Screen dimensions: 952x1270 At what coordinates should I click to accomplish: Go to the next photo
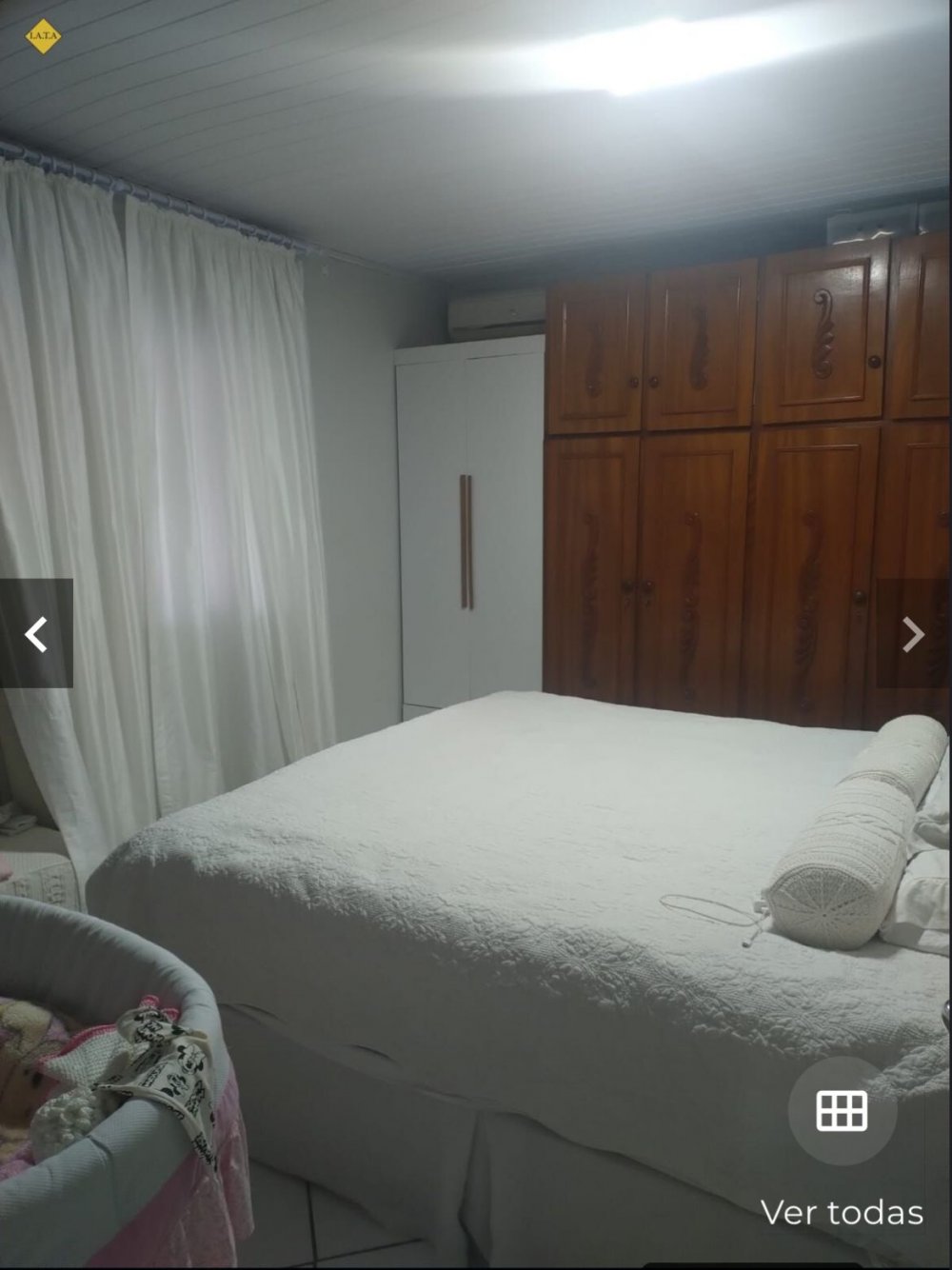pyautogui.click(x=912, y=633)
